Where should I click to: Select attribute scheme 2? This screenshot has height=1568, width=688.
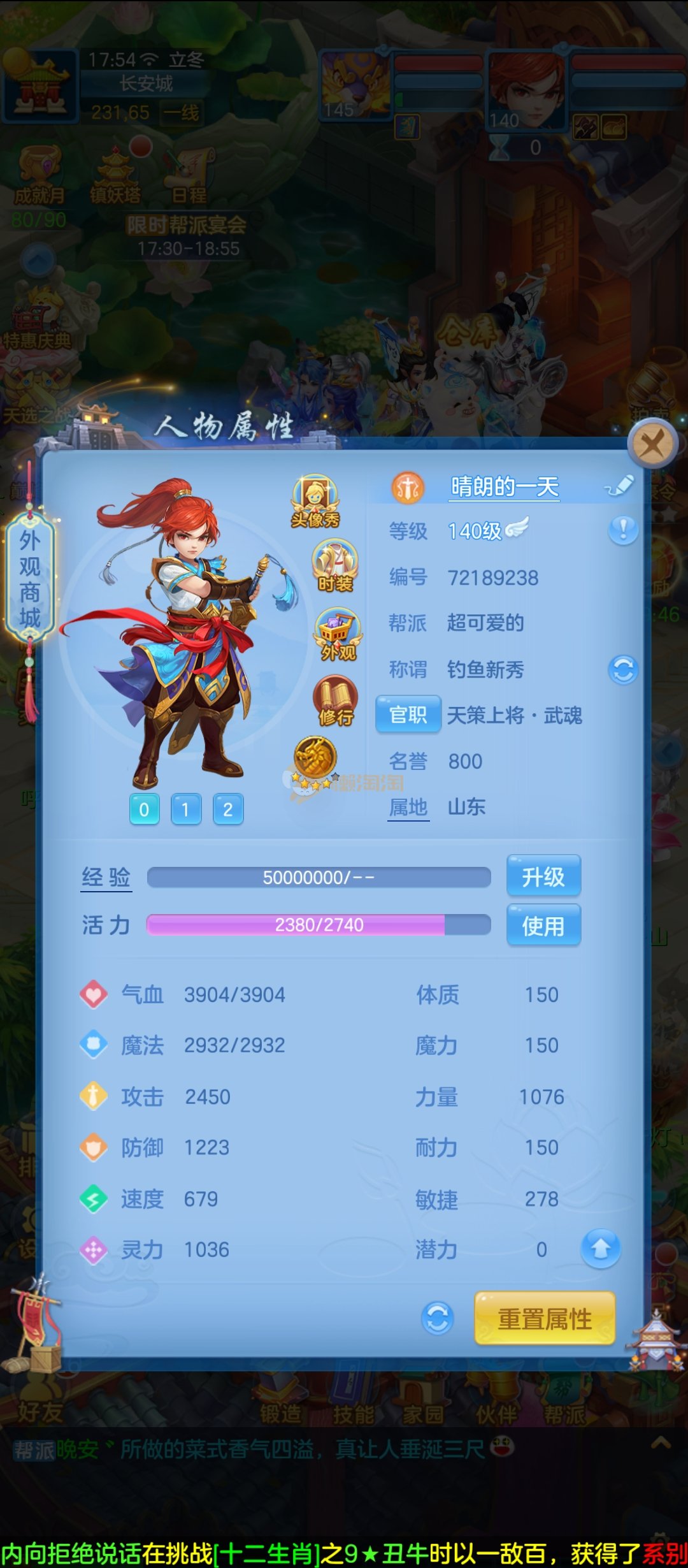pyautogui.click(x=228, y=809)
